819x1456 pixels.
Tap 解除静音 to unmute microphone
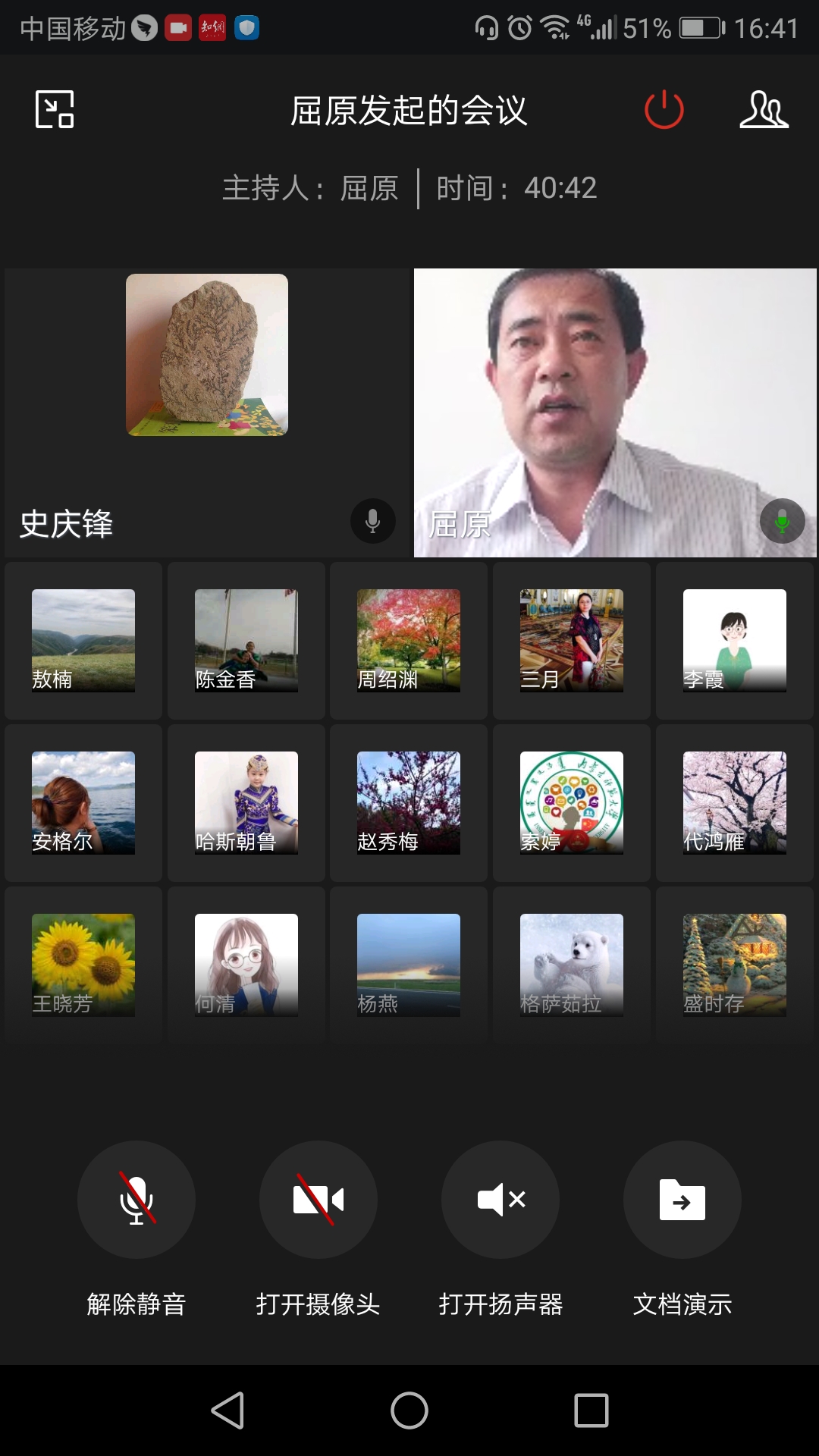point(136,1200)
